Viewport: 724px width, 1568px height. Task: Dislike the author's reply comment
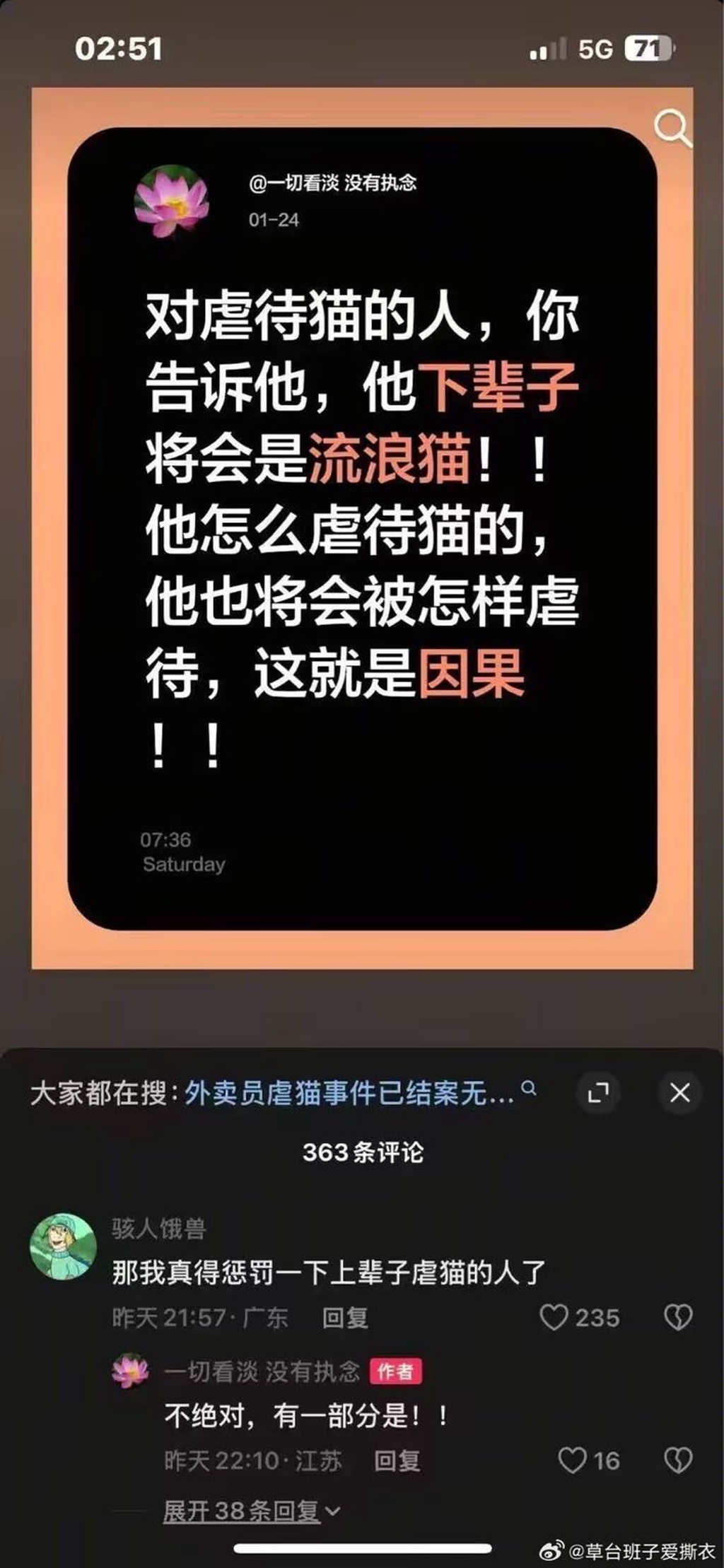pyautogui.click(x=678, y=1461)
